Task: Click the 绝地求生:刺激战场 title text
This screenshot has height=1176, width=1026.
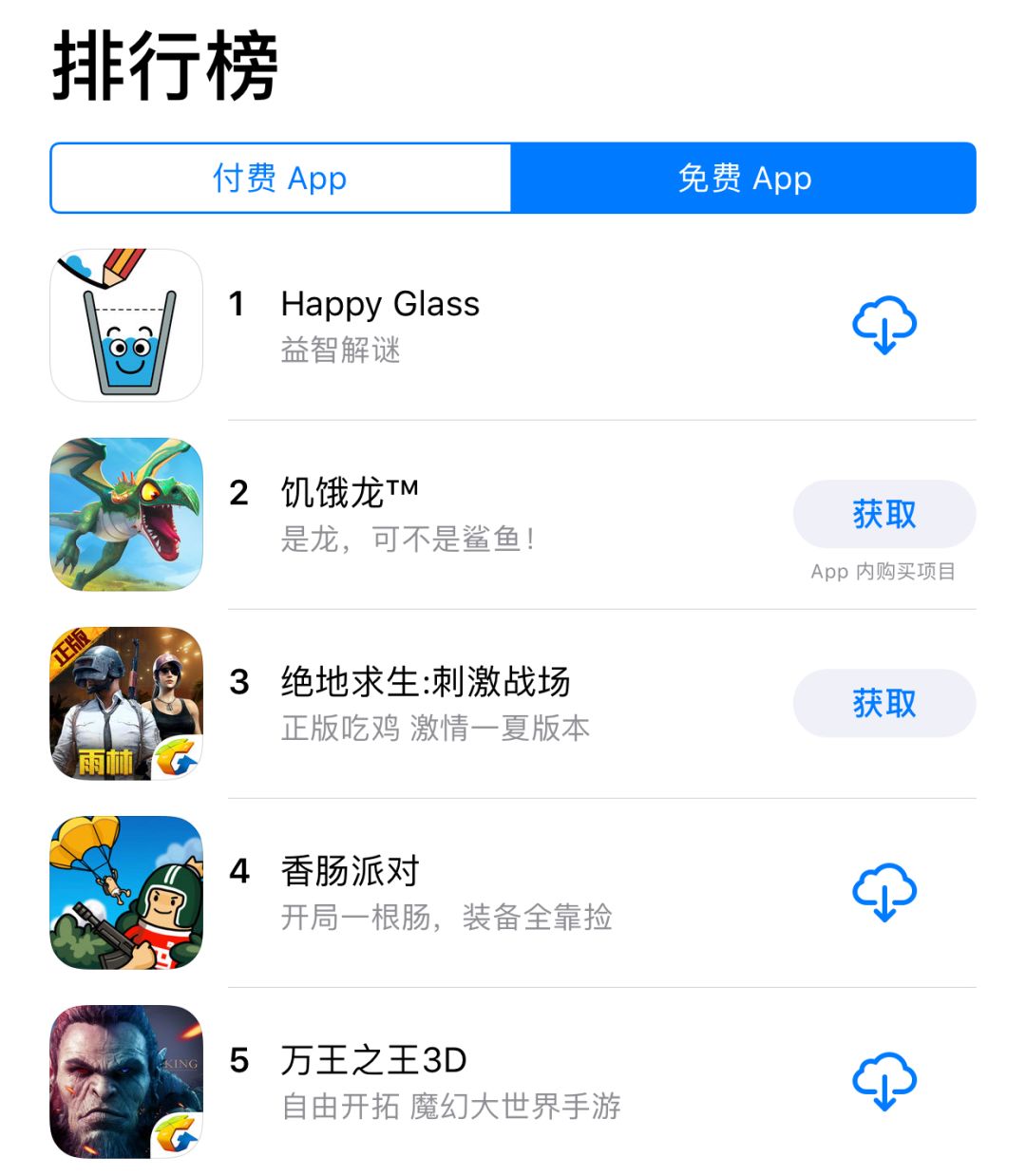Action: 426,682
